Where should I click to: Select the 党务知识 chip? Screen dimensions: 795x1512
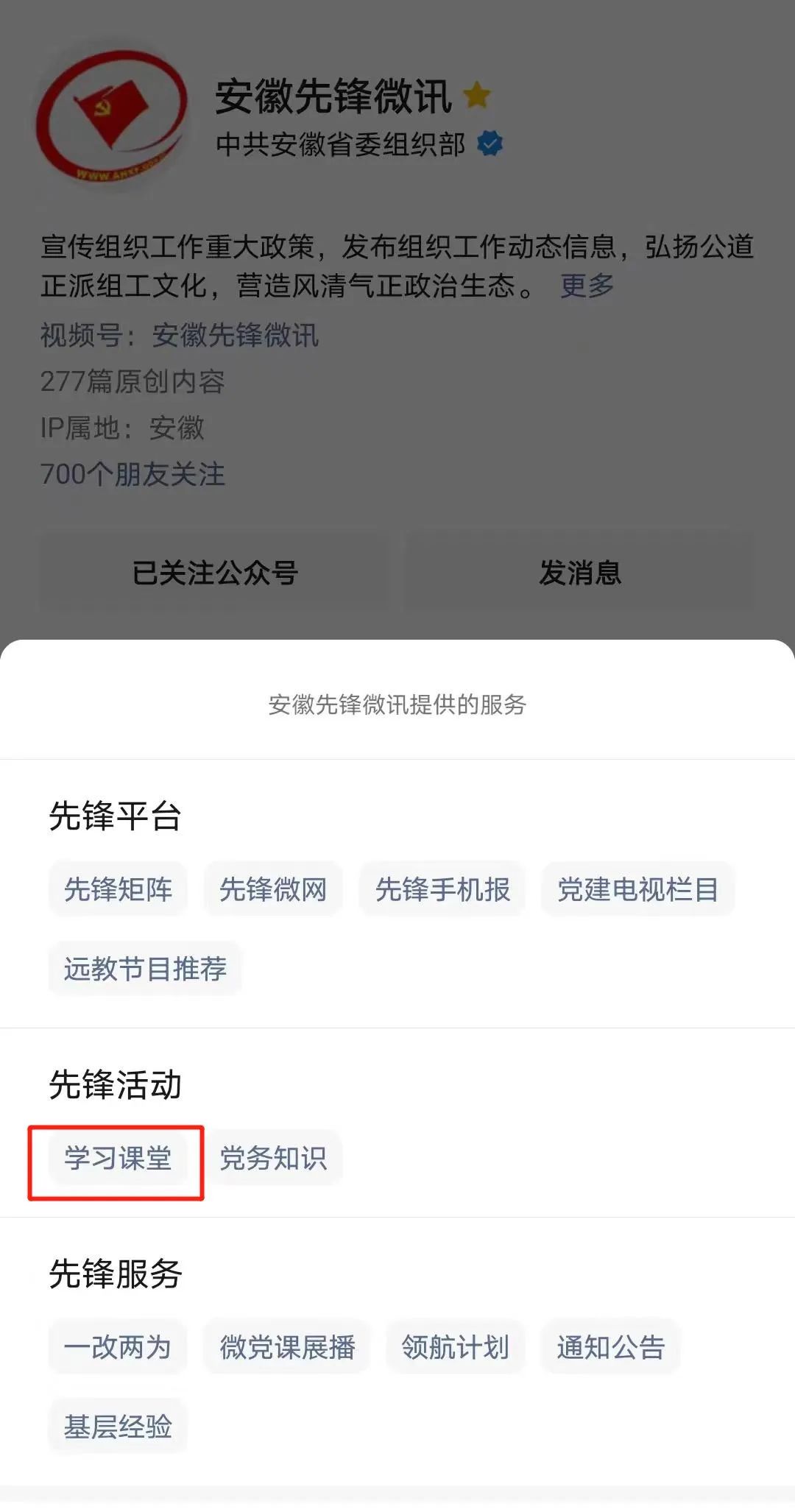click(273, 1159)
